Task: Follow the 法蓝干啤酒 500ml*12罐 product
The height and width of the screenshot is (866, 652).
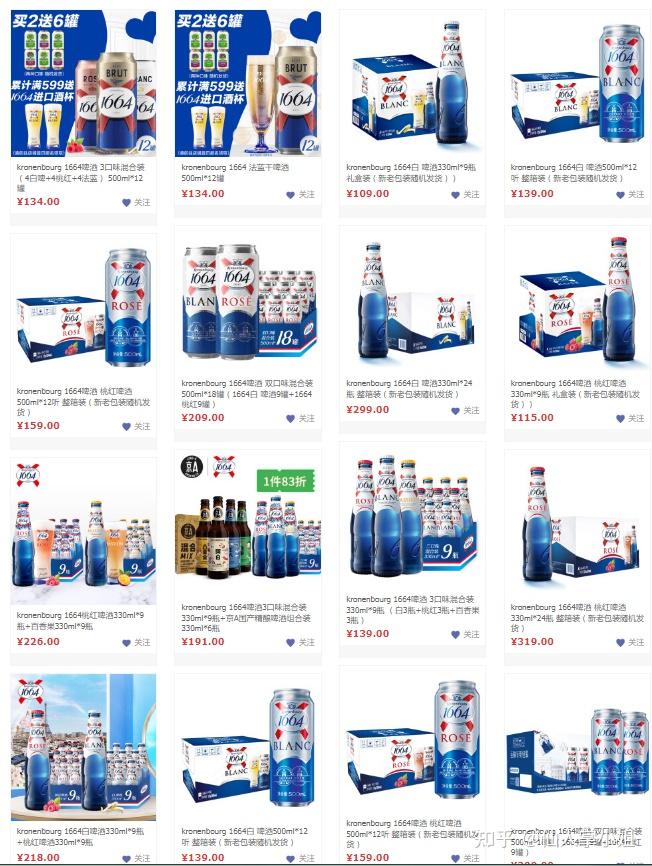Action: 300,194
